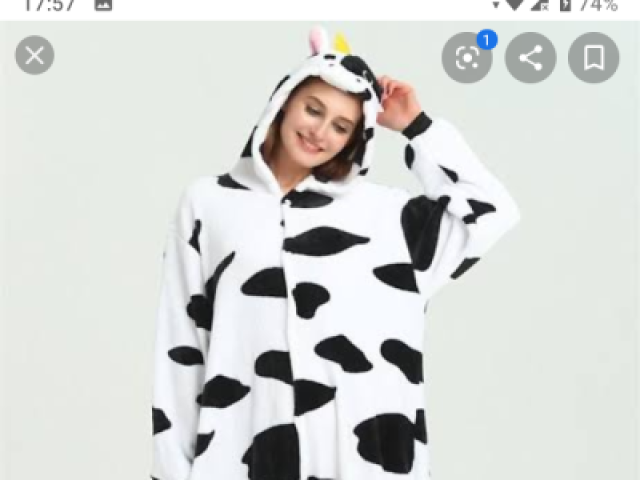This screenshot has height=480, width=640.
Task: Close the image viewer
Action: pos(34,55)
